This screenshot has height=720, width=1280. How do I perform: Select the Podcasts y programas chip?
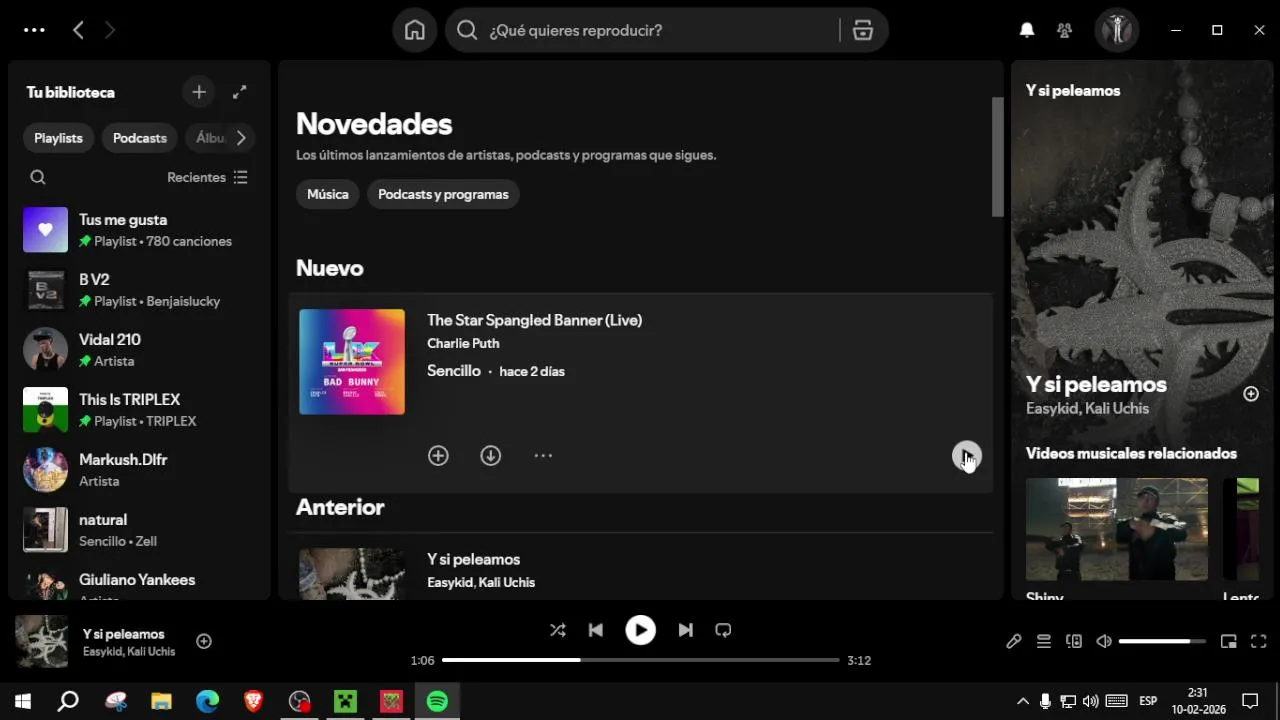[x=443, y=194]
